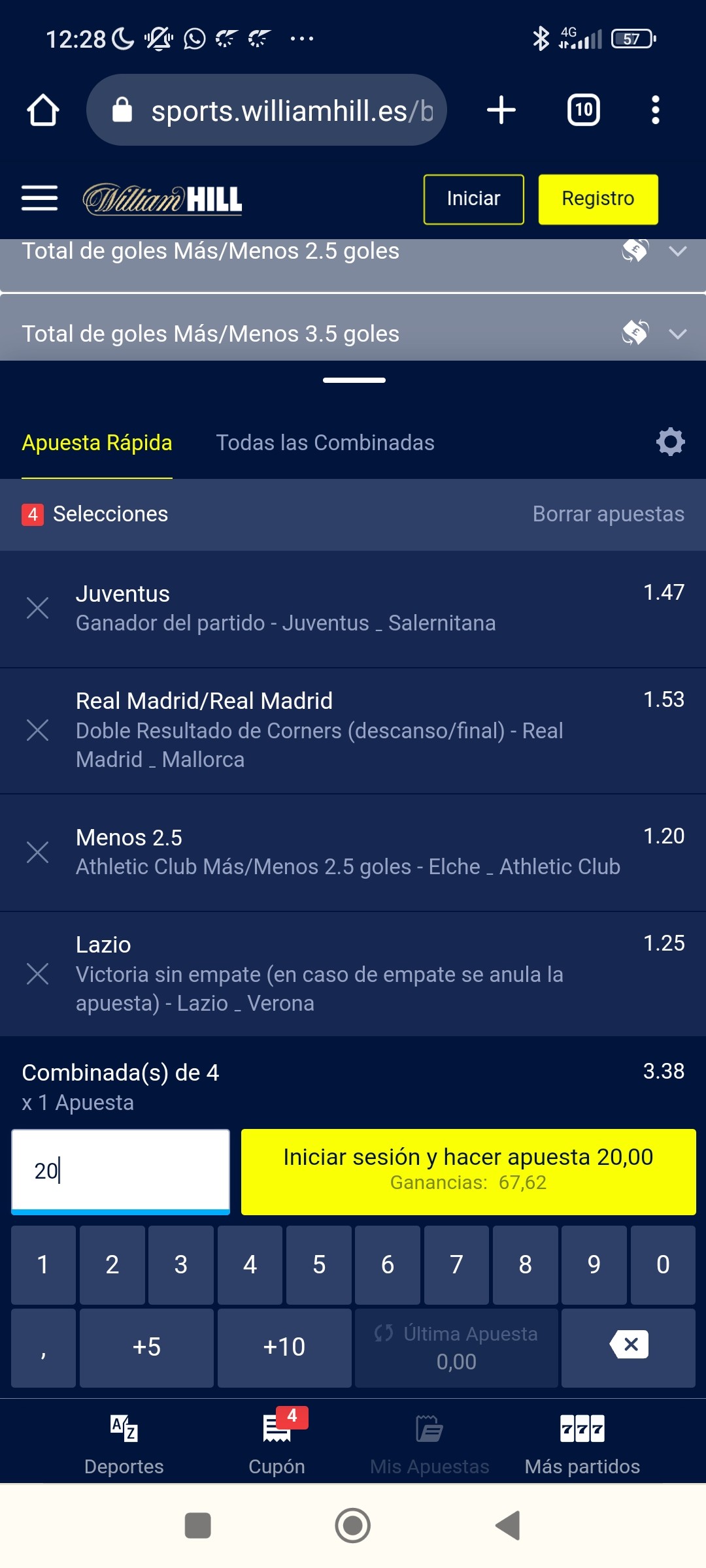Screen dimensions: 706x1568
Task: Remove the Menos 2.5 selection
Action: coord(37,852)
